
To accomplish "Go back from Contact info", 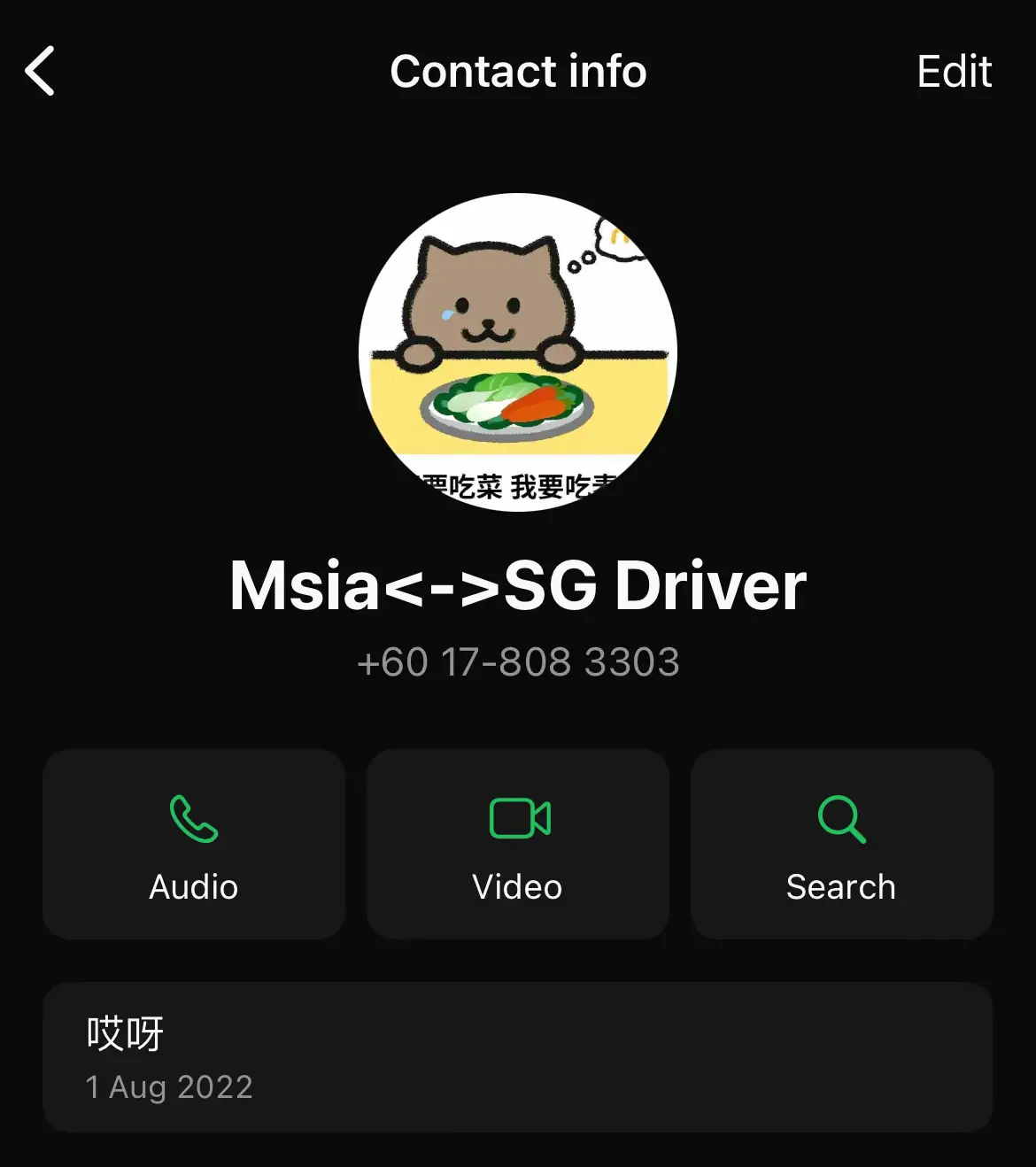I will click(41, 71).
